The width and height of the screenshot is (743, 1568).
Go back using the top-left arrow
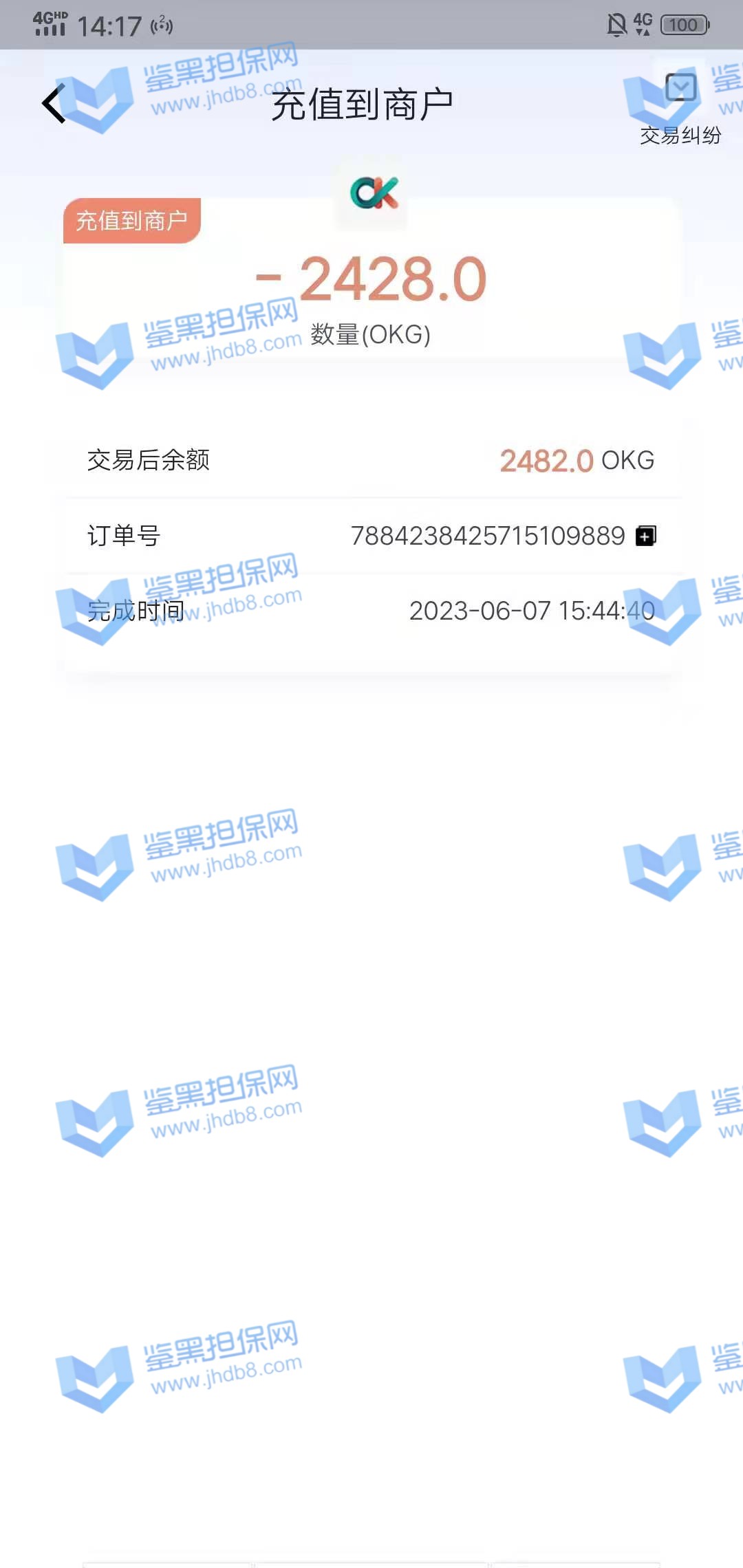(x=54, y=104)
